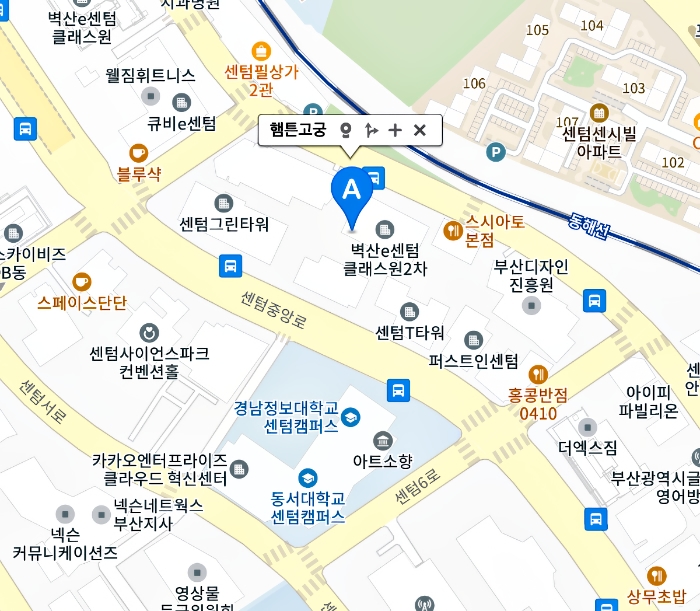Select the 동서대학교 센텀캠퍼스 marker
The image size is (700, 611).
[308, 477]
